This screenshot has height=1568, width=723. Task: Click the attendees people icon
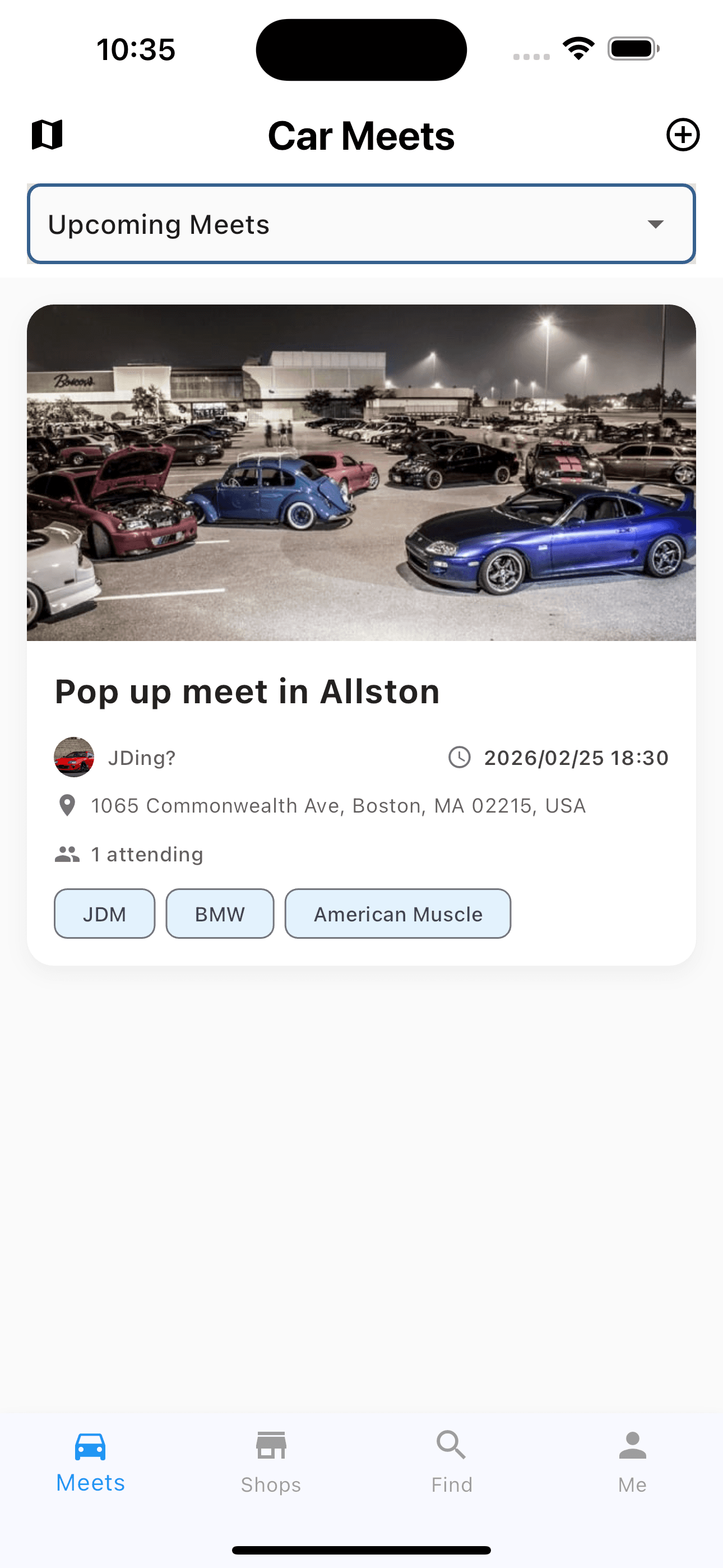coord(67,854)
